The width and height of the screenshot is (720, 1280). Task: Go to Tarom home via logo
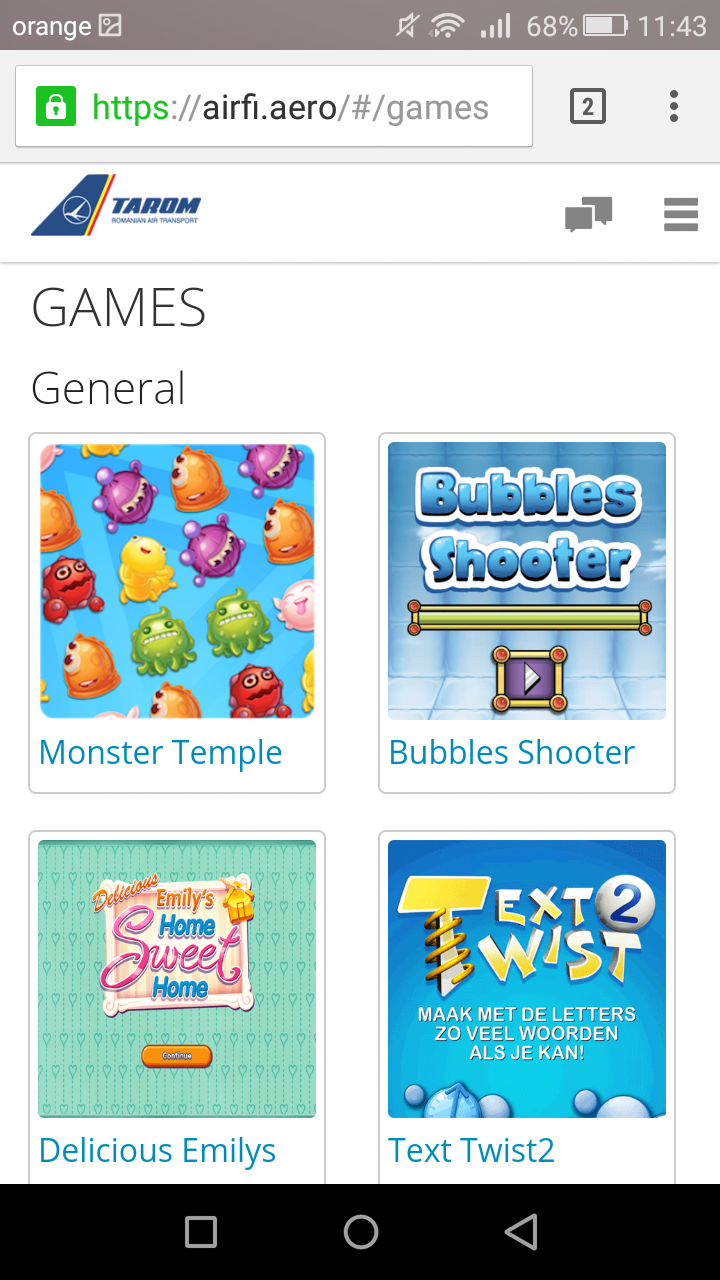tap(116, 205)
